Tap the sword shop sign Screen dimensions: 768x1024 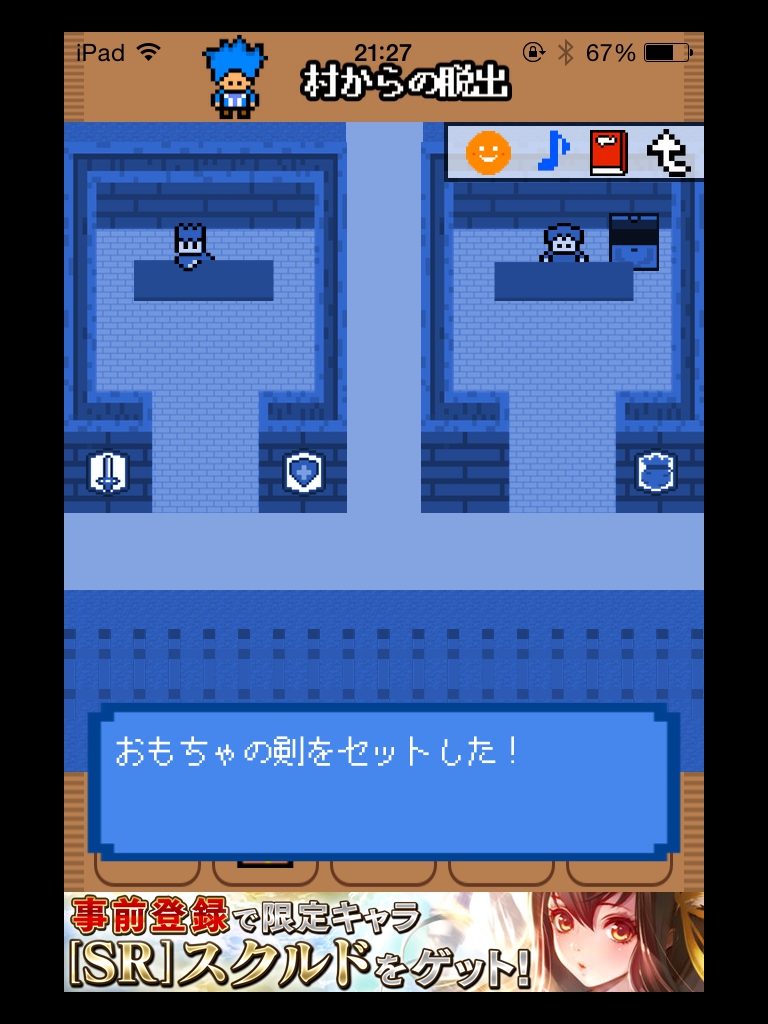pyautogui.click(x=108, y=472)
